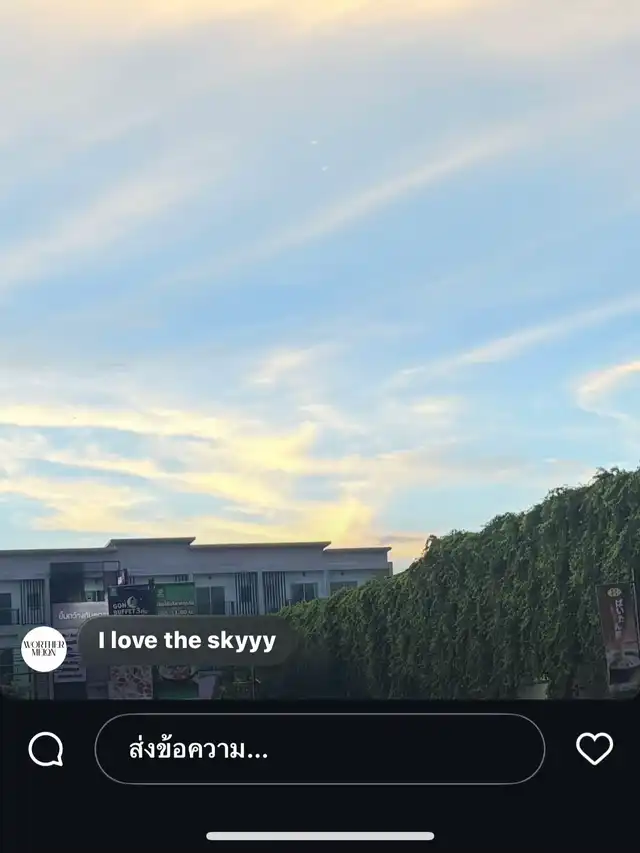Open the story comments bubble icon
Viewport: 640px width, 853px height.
pyautogui.click(x=45, y=749)
